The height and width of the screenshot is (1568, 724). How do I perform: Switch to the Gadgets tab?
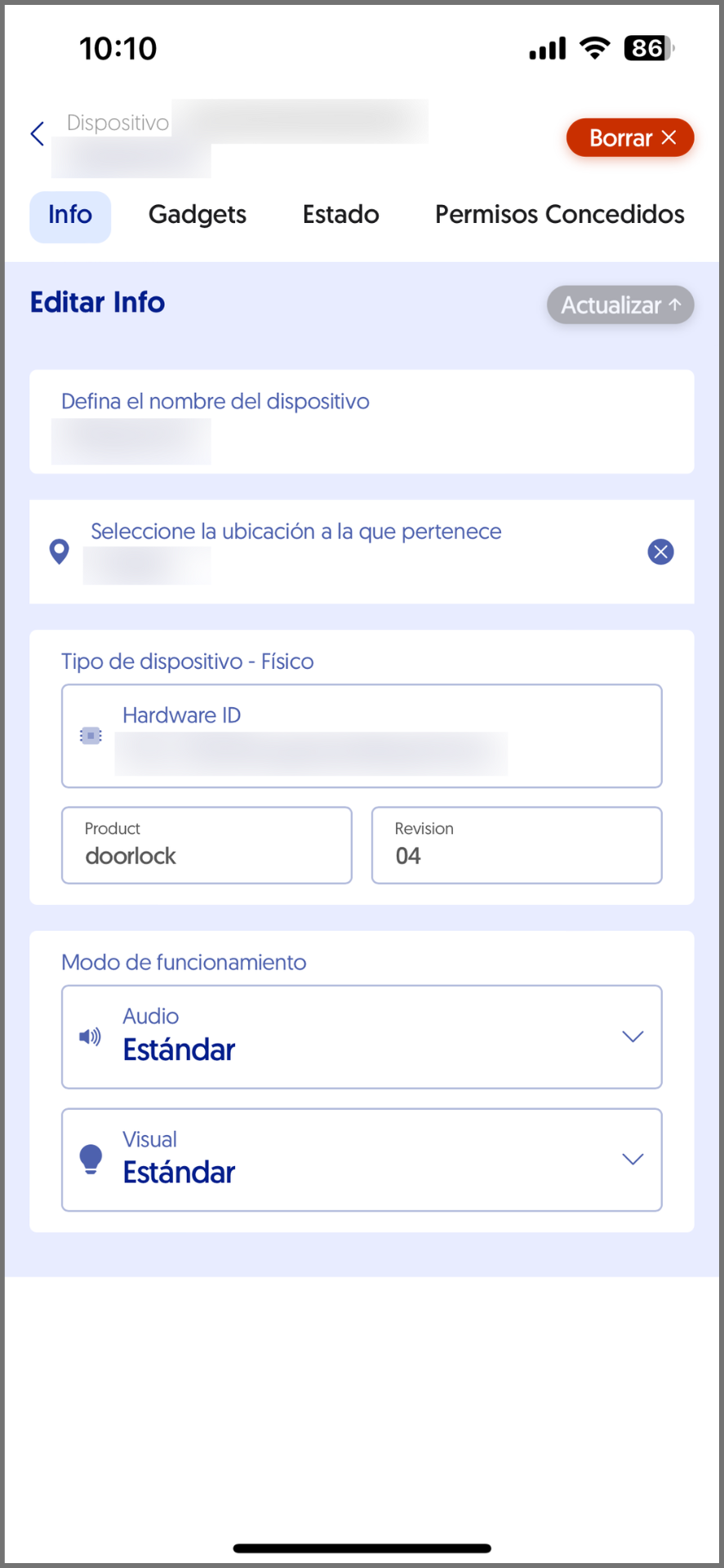[198, 215]
